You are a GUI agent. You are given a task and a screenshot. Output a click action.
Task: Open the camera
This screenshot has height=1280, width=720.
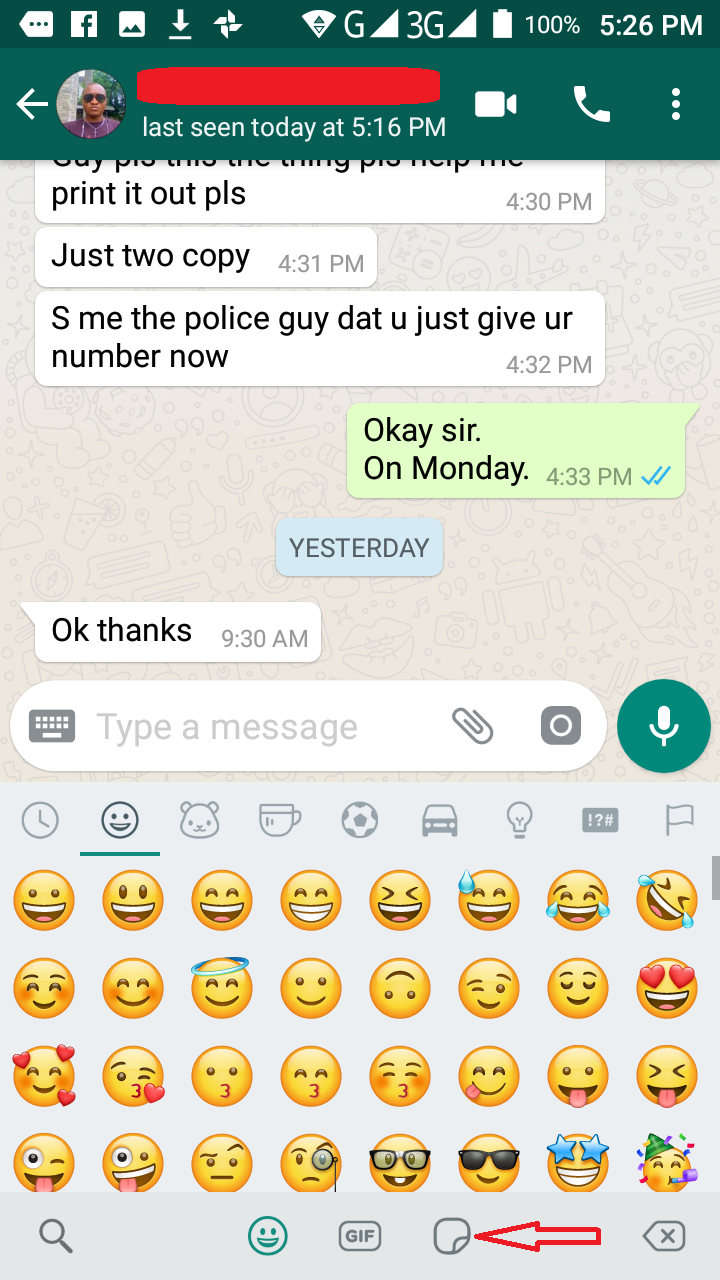coord(560,726)
